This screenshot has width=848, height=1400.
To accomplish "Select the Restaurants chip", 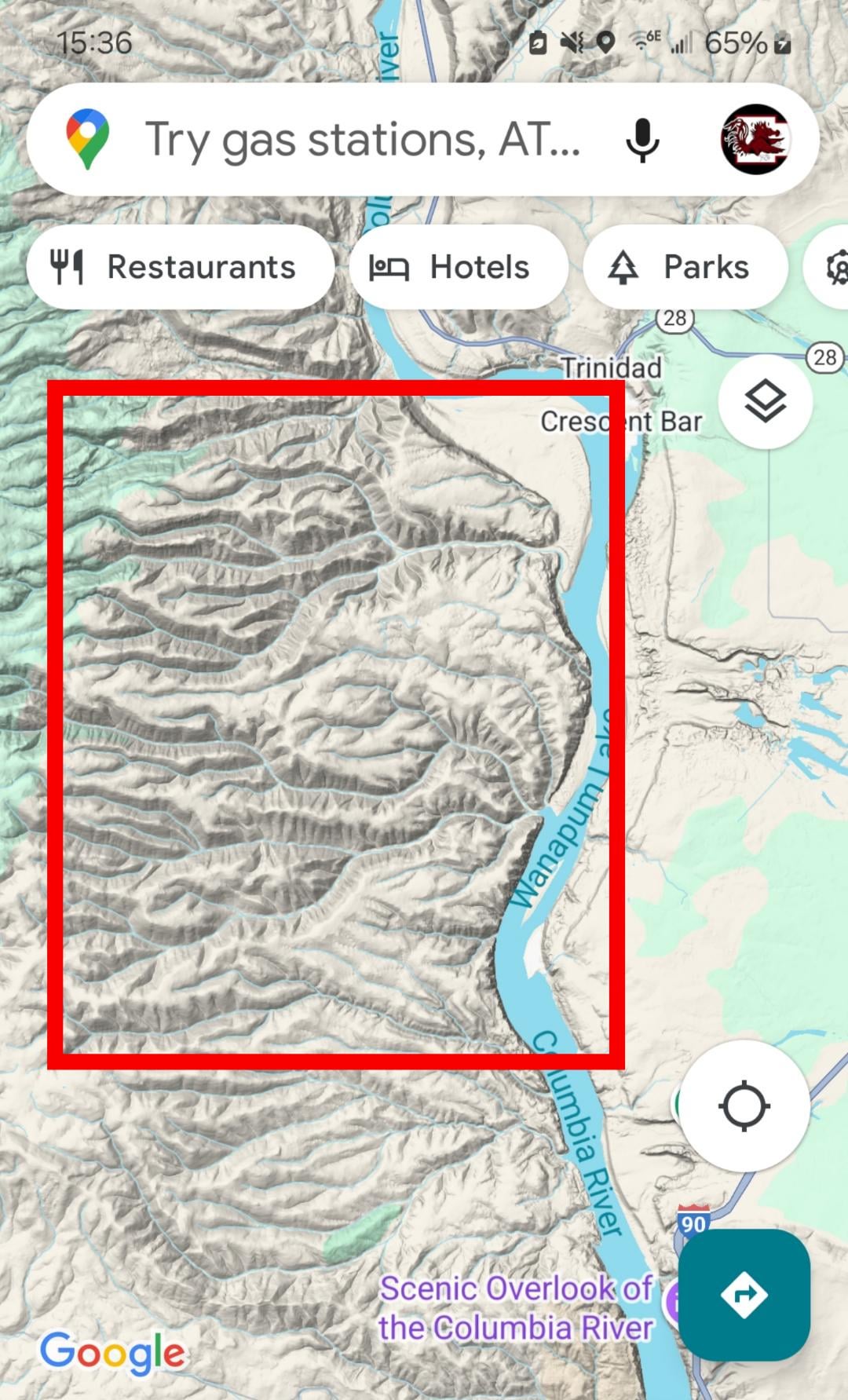I will point(181,267).
